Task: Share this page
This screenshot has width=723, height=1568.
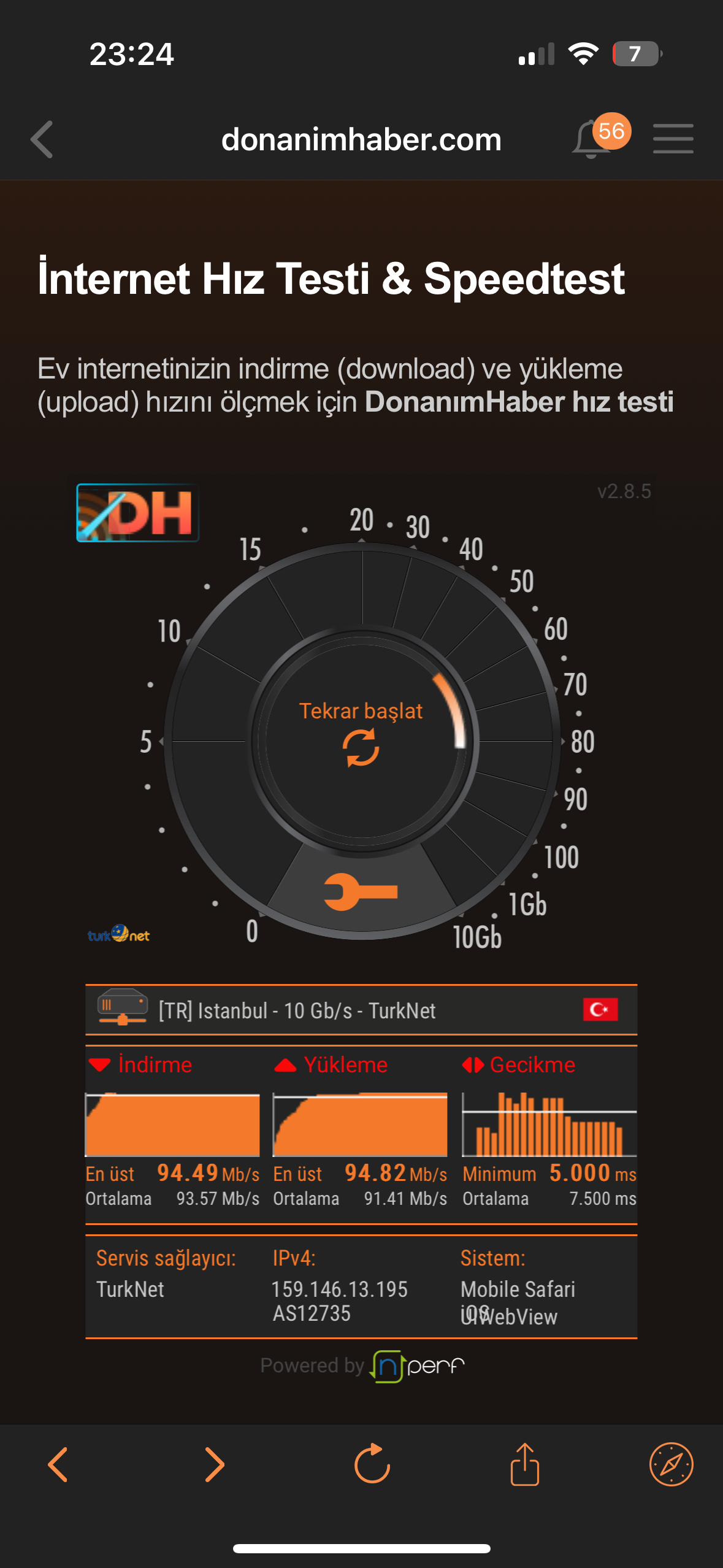Action: (524, 1463)
